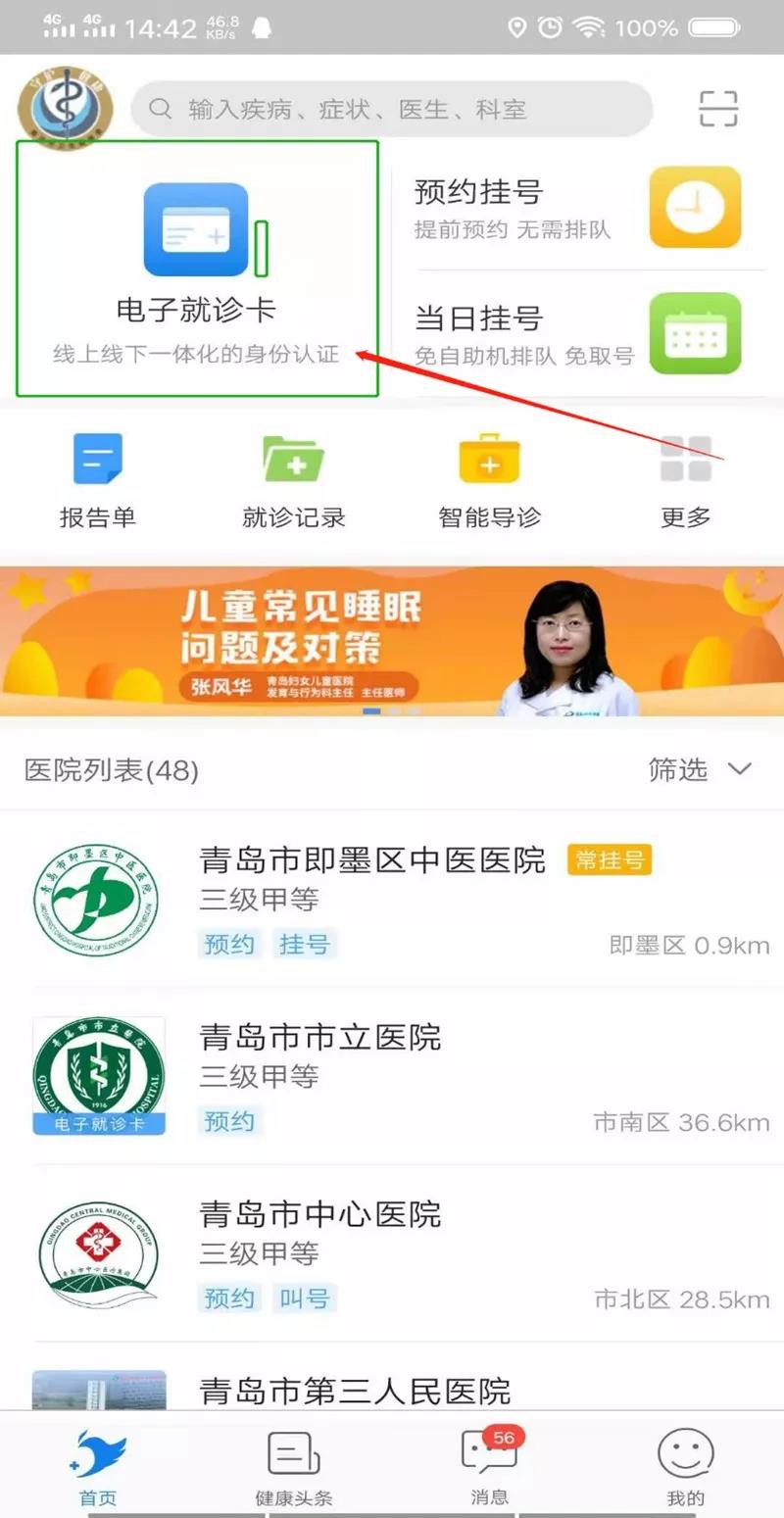Tap the disease and symptom search box

tap(392, 109)
